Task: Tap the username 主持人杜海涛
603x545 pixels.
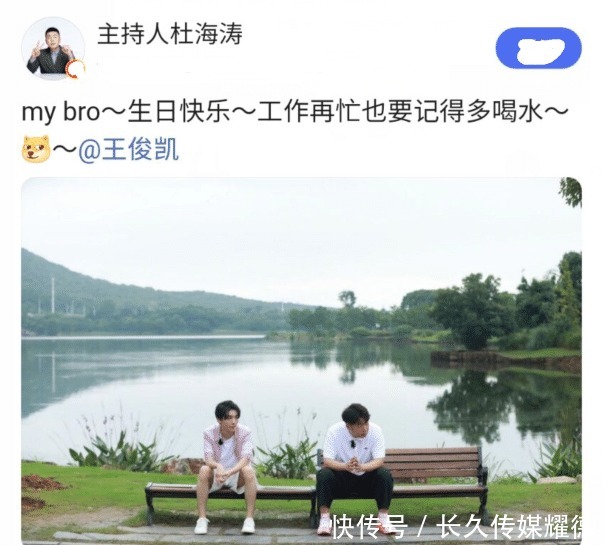Action: [x=169, y=34]
